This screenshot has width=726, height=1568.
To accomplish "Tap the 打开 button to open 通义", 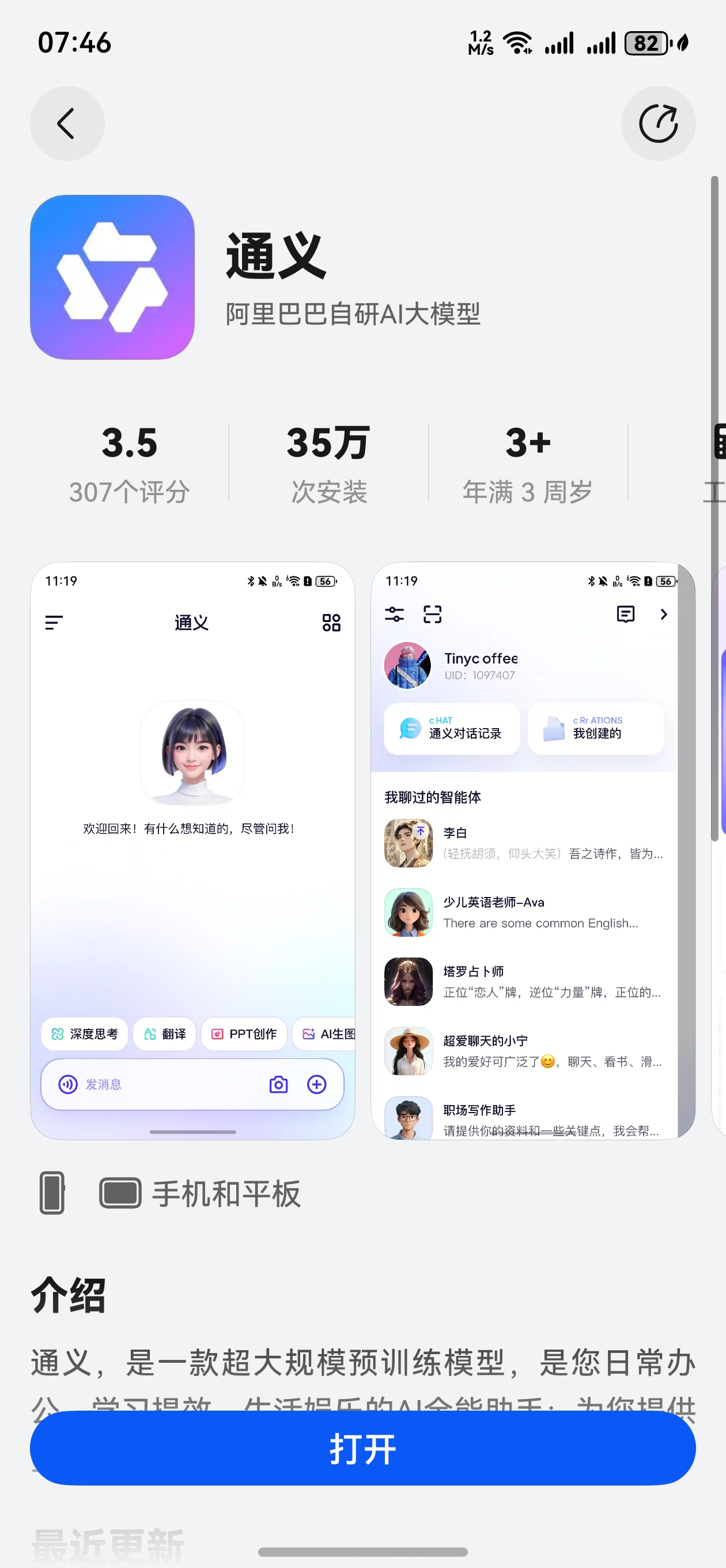I will 362,1448.
